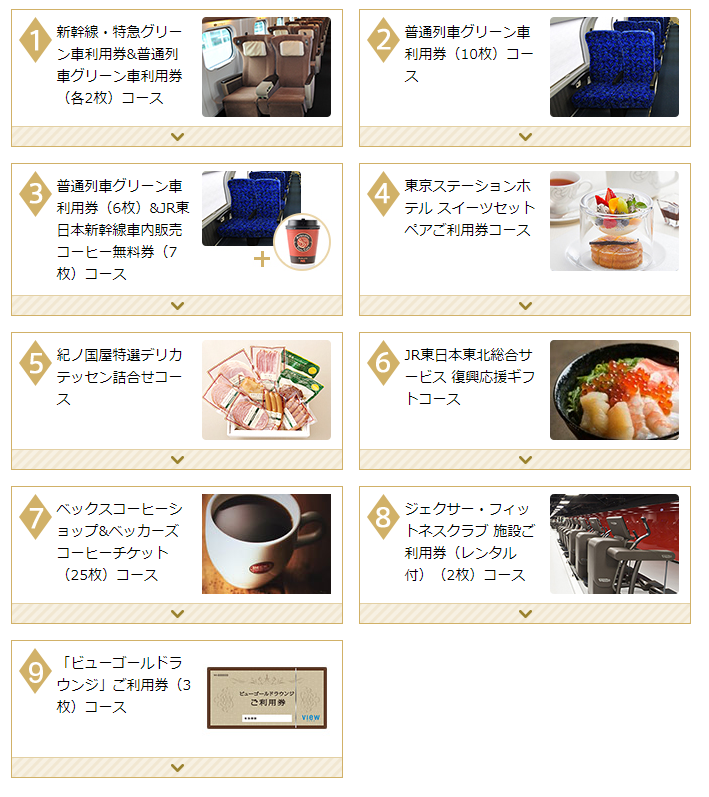Expand course 6 Tohoku reconstruction support gift
709x797 pixels.
pyautogui.click(x=525, y=460)
